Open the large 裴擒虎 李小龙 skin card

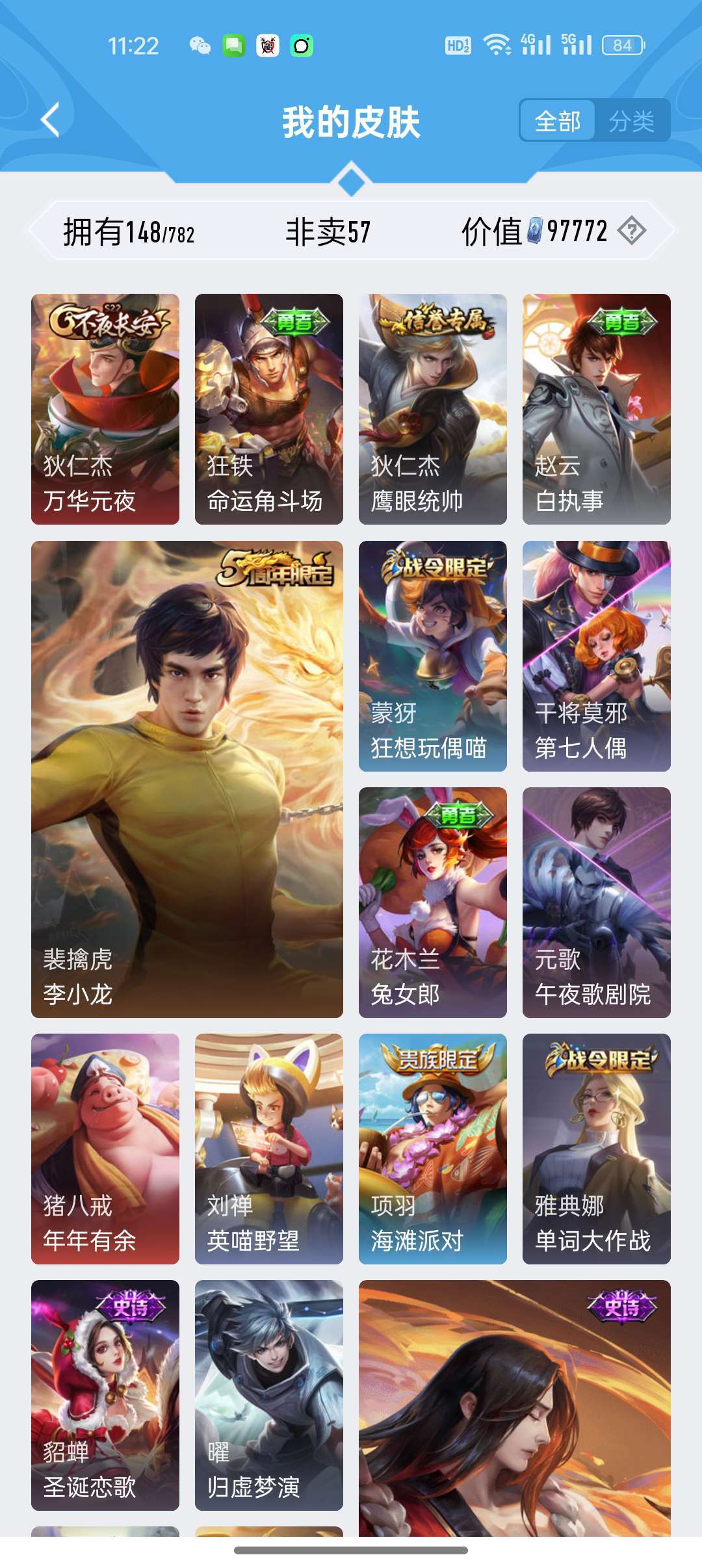[x=187, y=779]
